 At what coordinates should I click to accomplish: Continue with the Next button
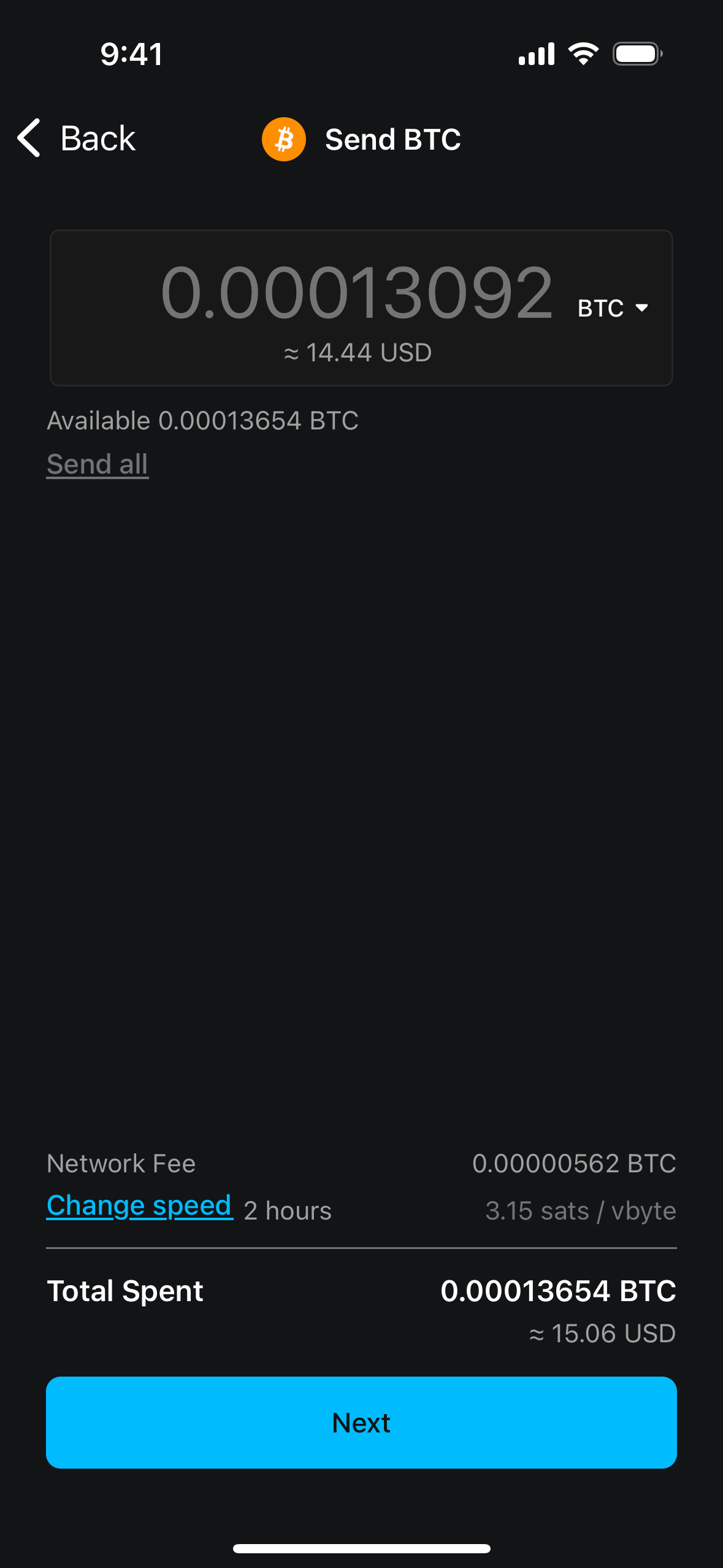coord(361,1423)
